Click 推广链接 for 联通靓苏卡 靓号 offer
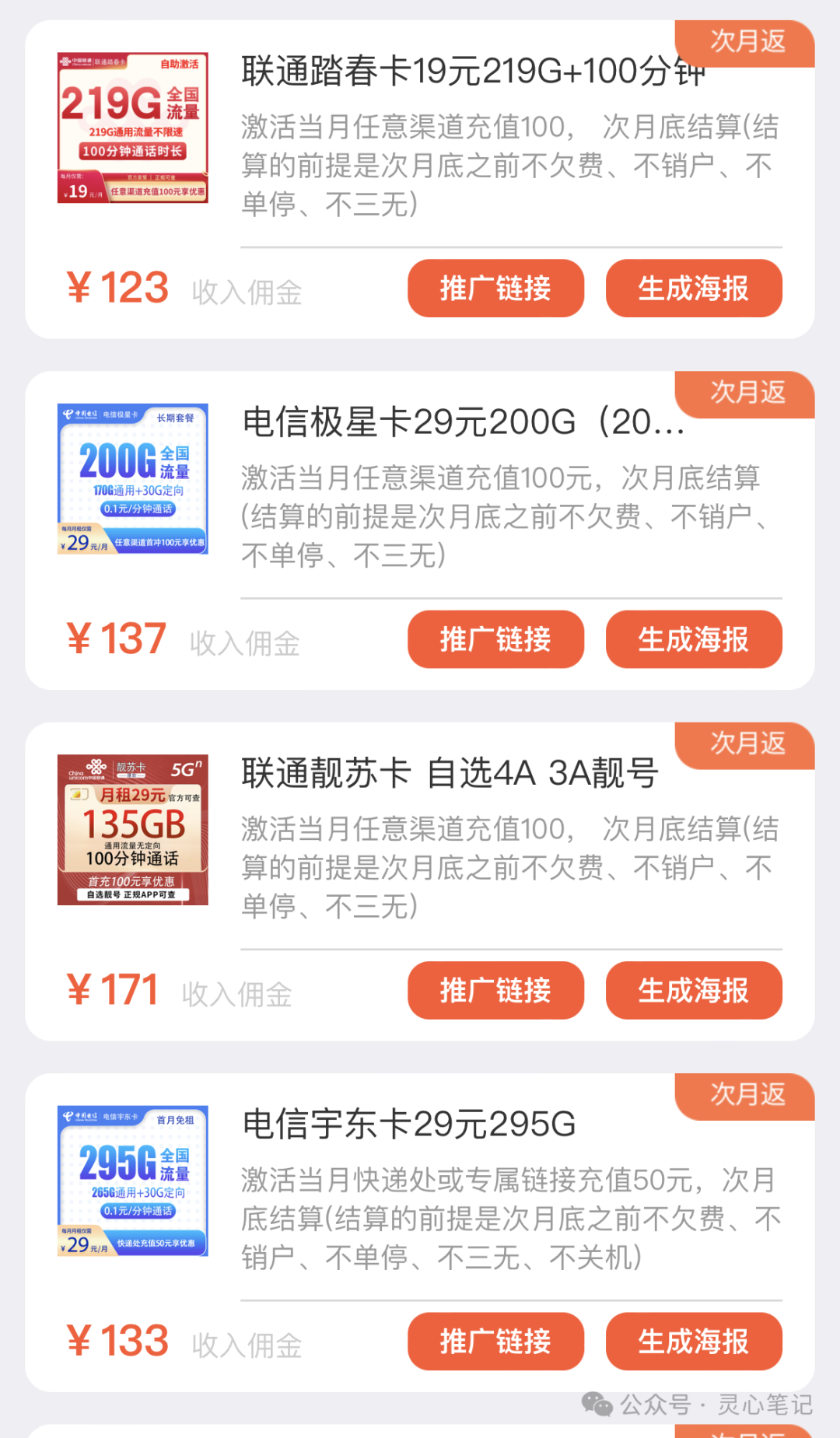Image resolution: width=840 pixels, height=1438 pixels. [x=495, y=990]
